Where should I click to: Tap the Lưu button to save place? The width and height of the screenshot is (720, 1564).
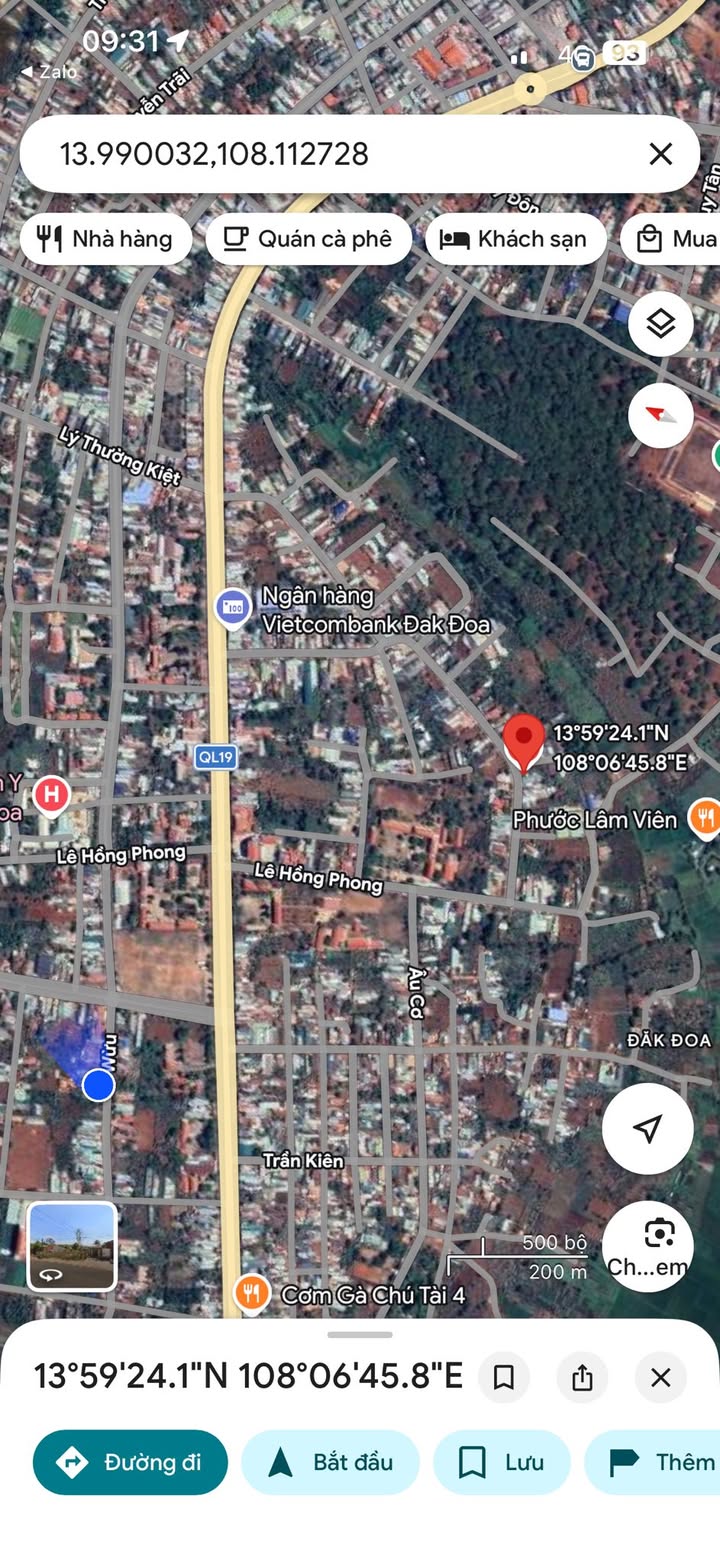coord(501,1462)
